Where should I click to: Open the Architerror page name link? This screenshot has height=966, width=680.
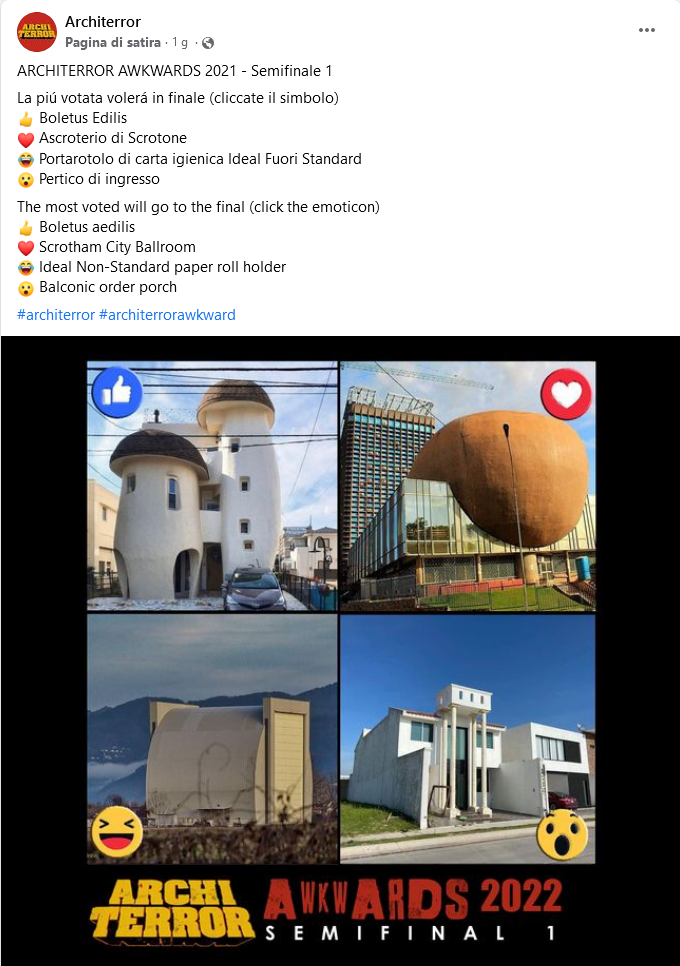(102, 22)
